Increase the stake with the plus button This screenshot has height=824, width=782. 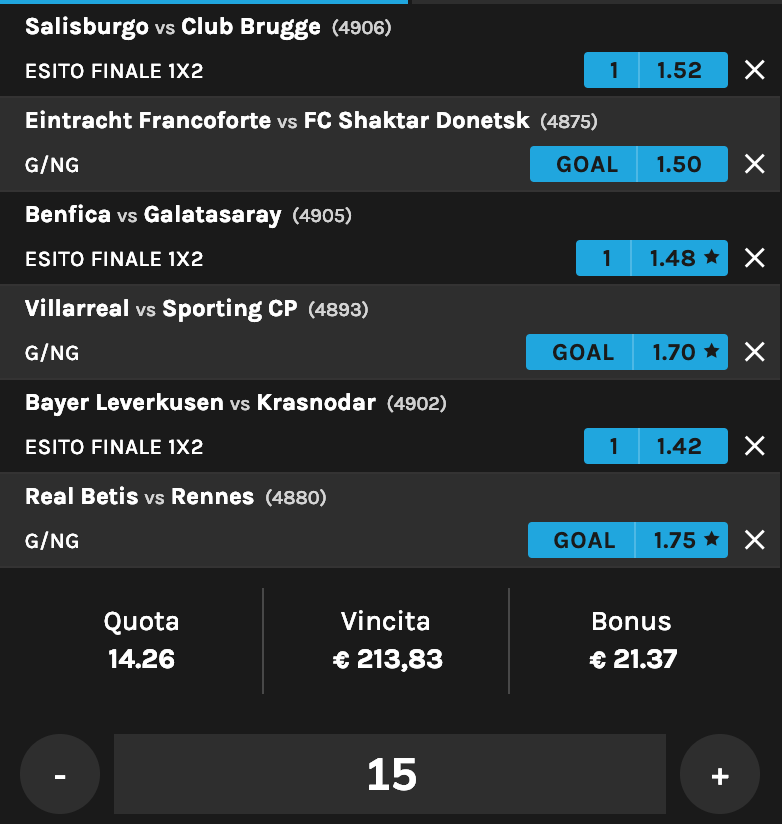point(720,775)
